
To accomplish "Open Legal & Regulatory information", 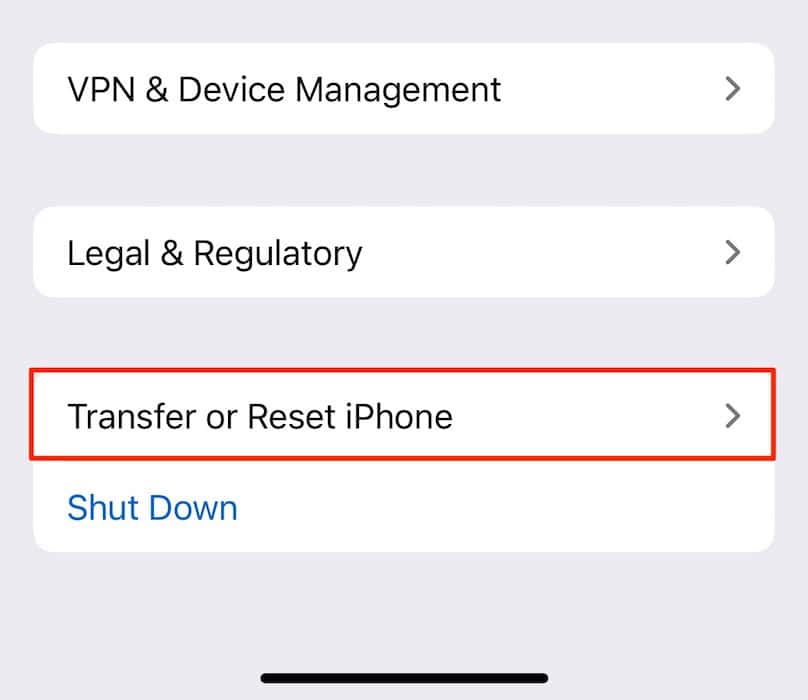I will [403, 252].
